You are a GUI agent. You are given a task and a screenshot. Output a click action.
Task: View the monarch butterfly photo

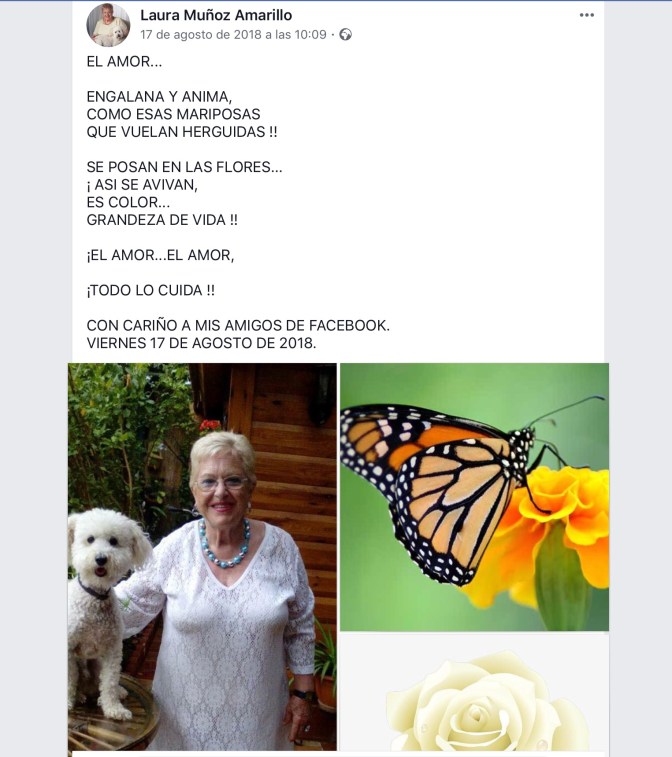coord(474,497)
